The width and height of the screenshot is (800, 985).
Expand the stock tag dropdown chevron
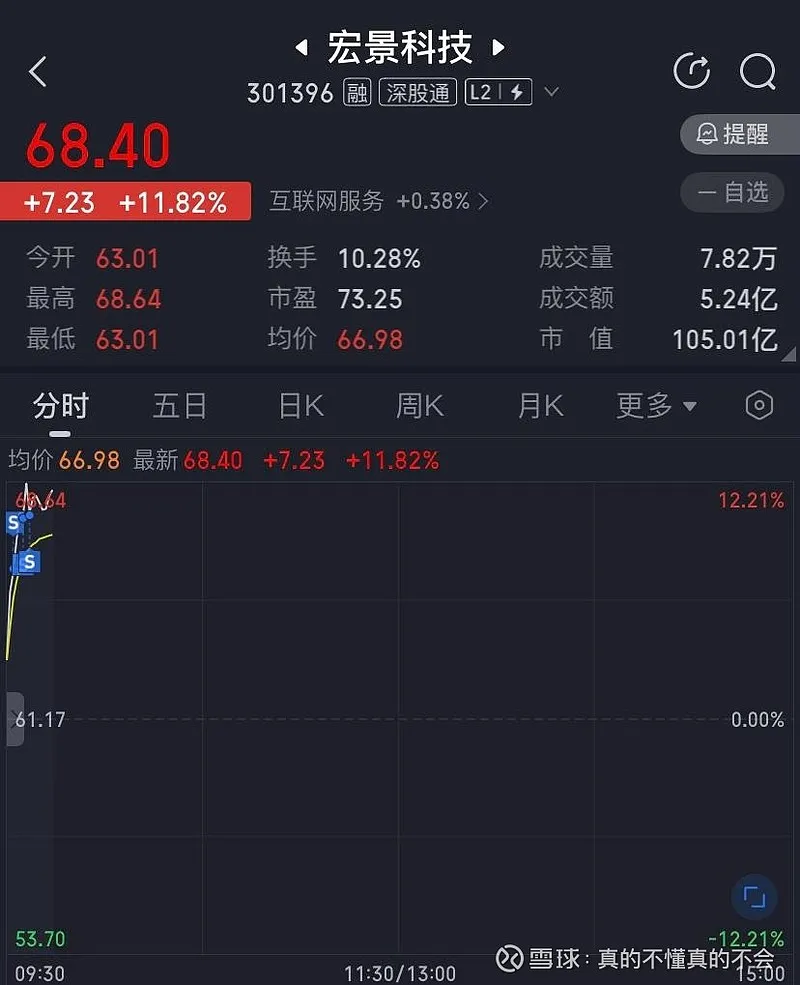point(551,93)
